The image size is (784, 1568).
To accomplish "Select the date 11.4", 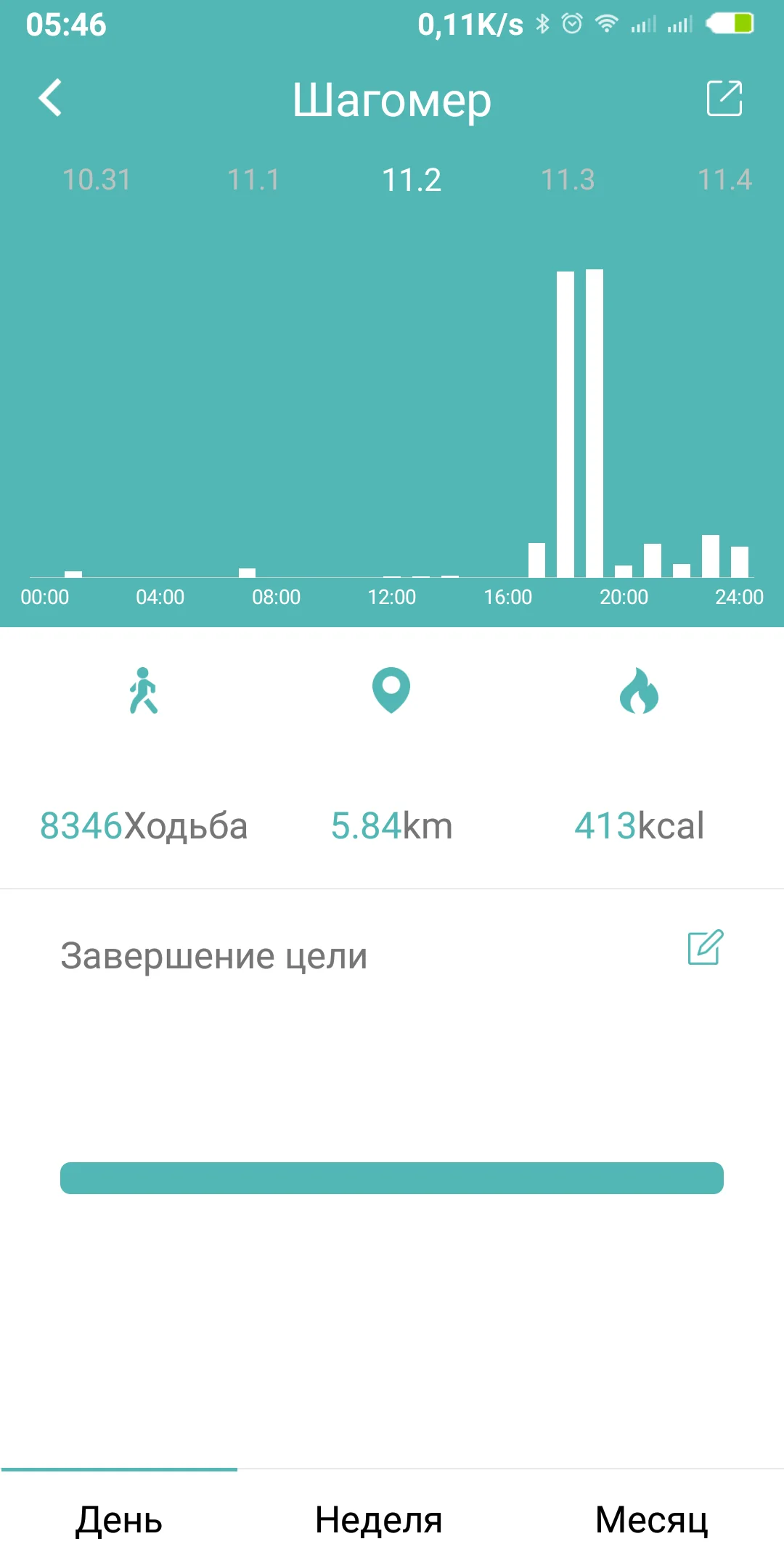I will 724,180.
